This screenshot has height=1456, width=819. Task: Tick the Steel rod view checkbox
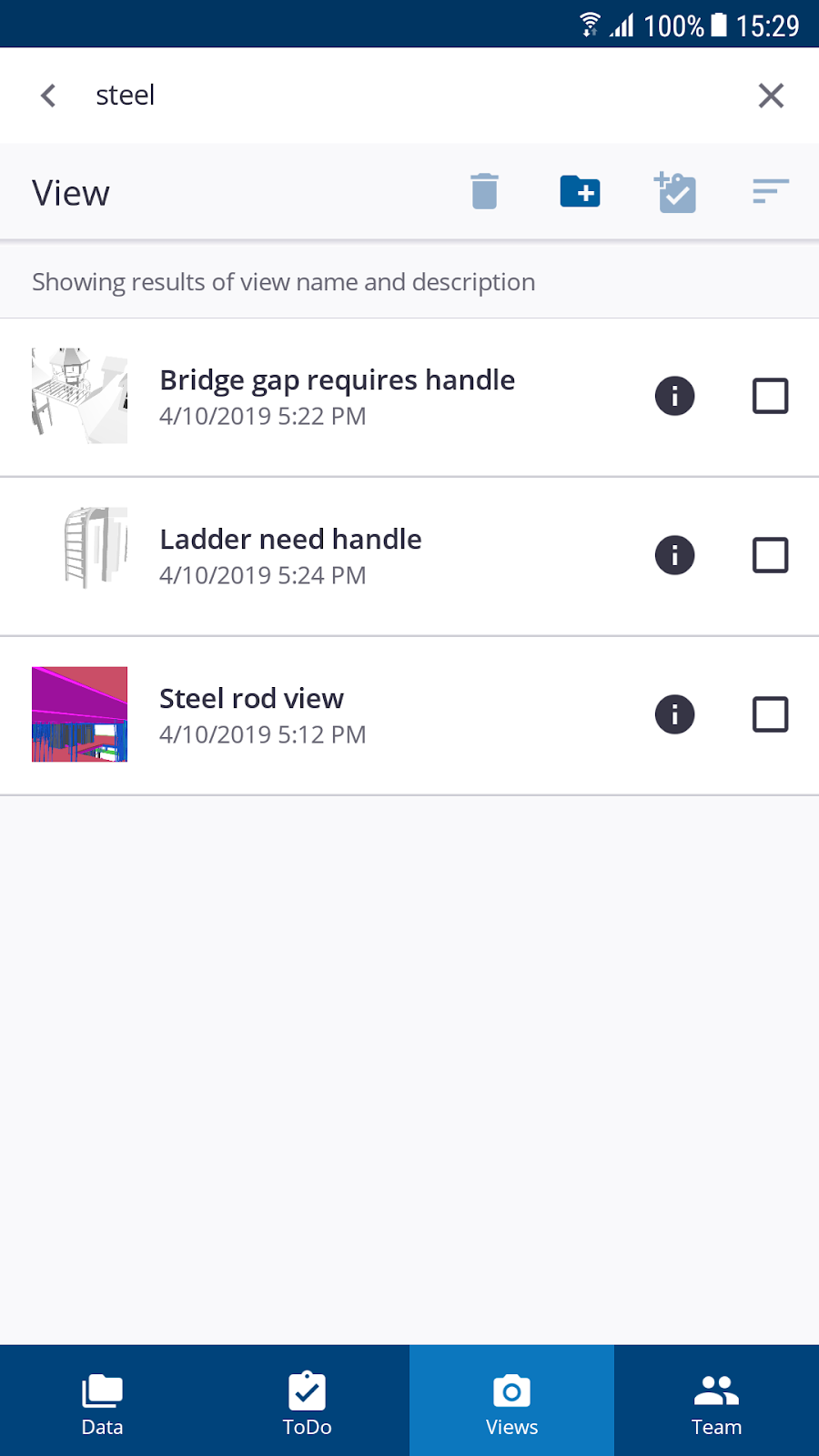point(770,714)
